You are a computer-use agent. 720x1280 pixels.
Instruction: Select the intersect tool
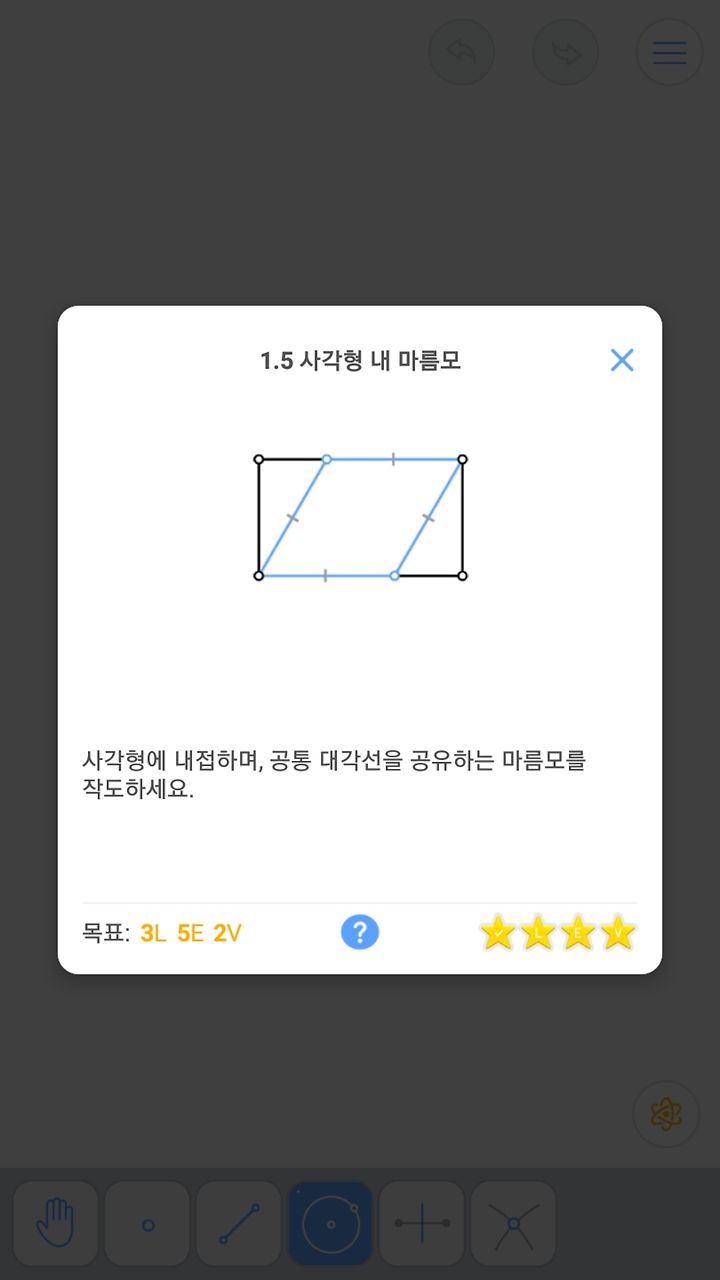[514, 1223]
